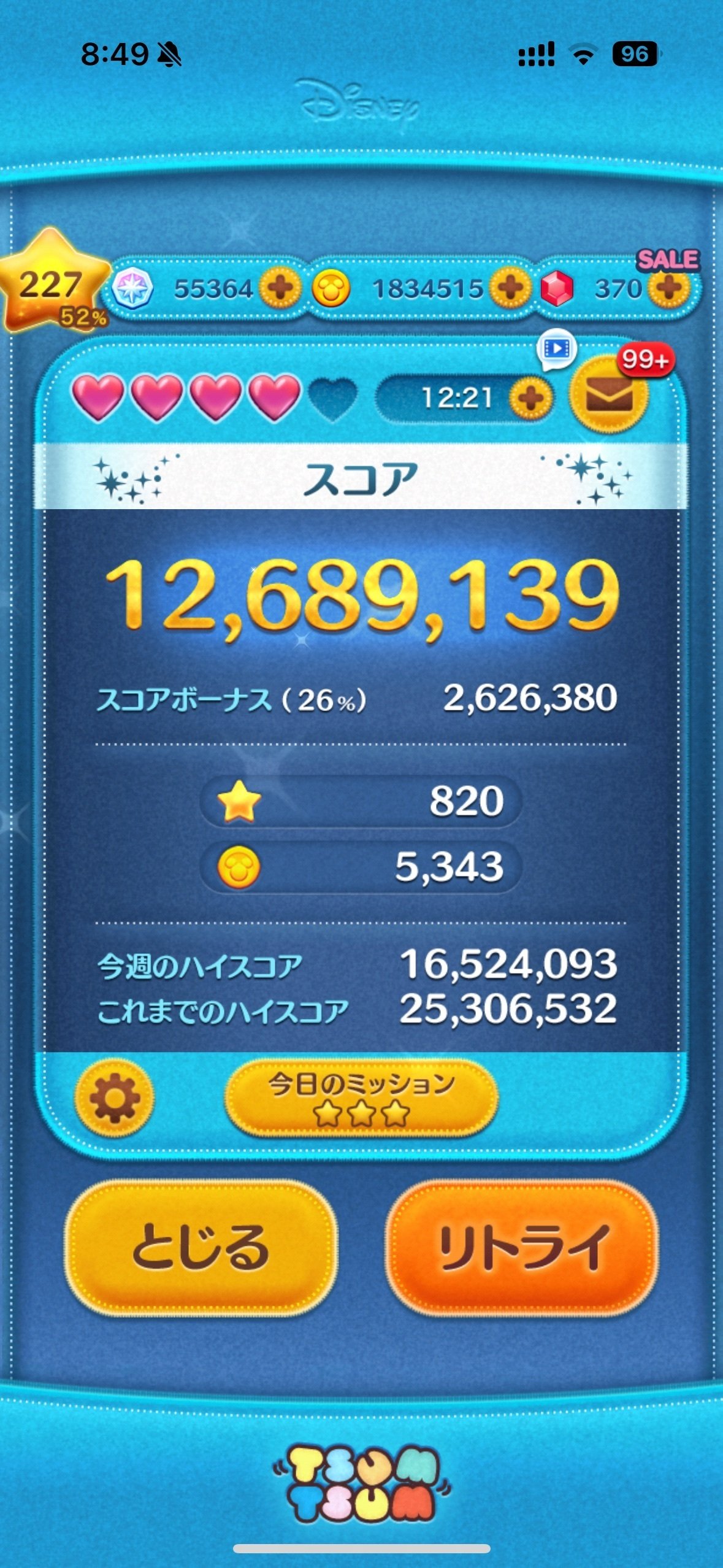Viewport: 723px width, 1568px height.
Task: Tap the video ad speech bubble icon
Action: [557, 348]
